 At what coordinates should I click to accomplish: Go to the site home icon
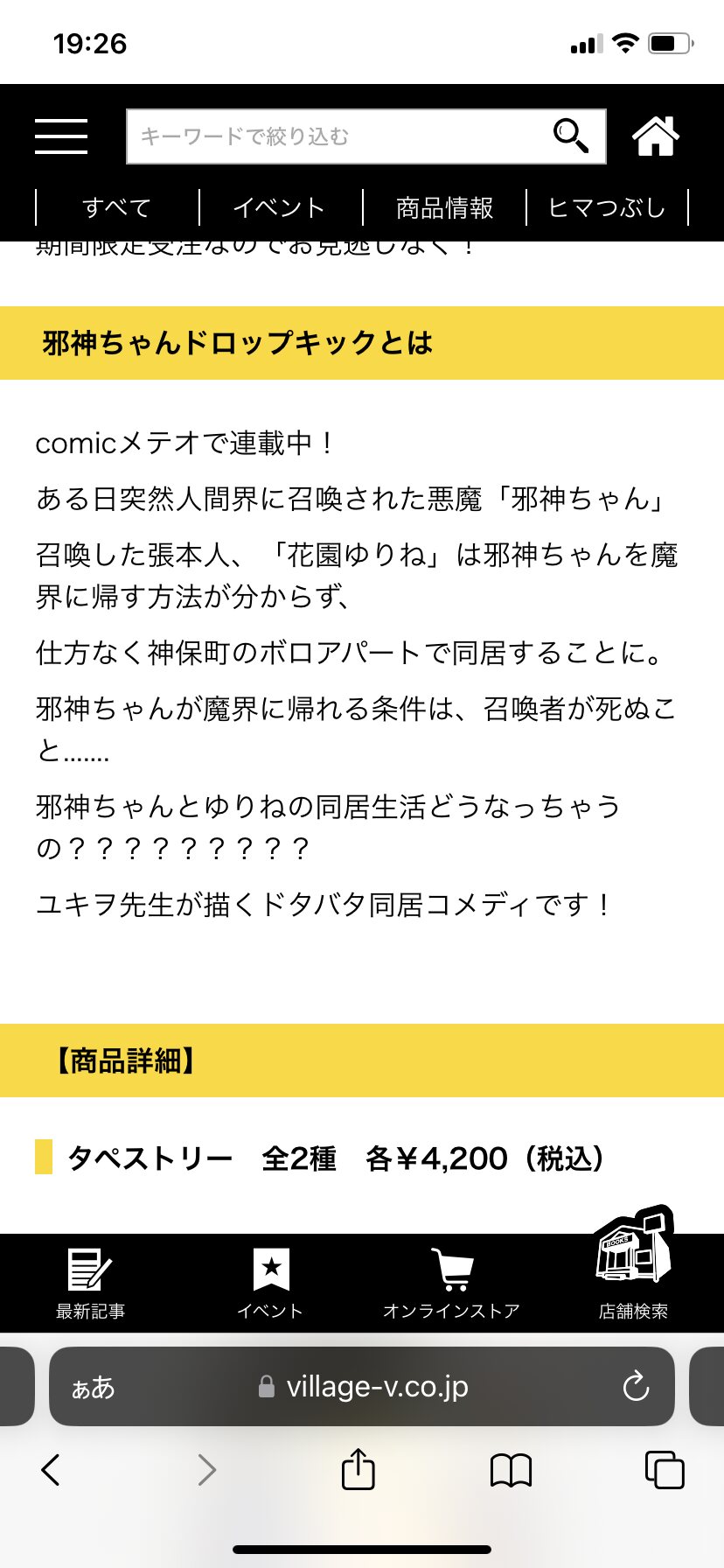(x=656, y=136)
